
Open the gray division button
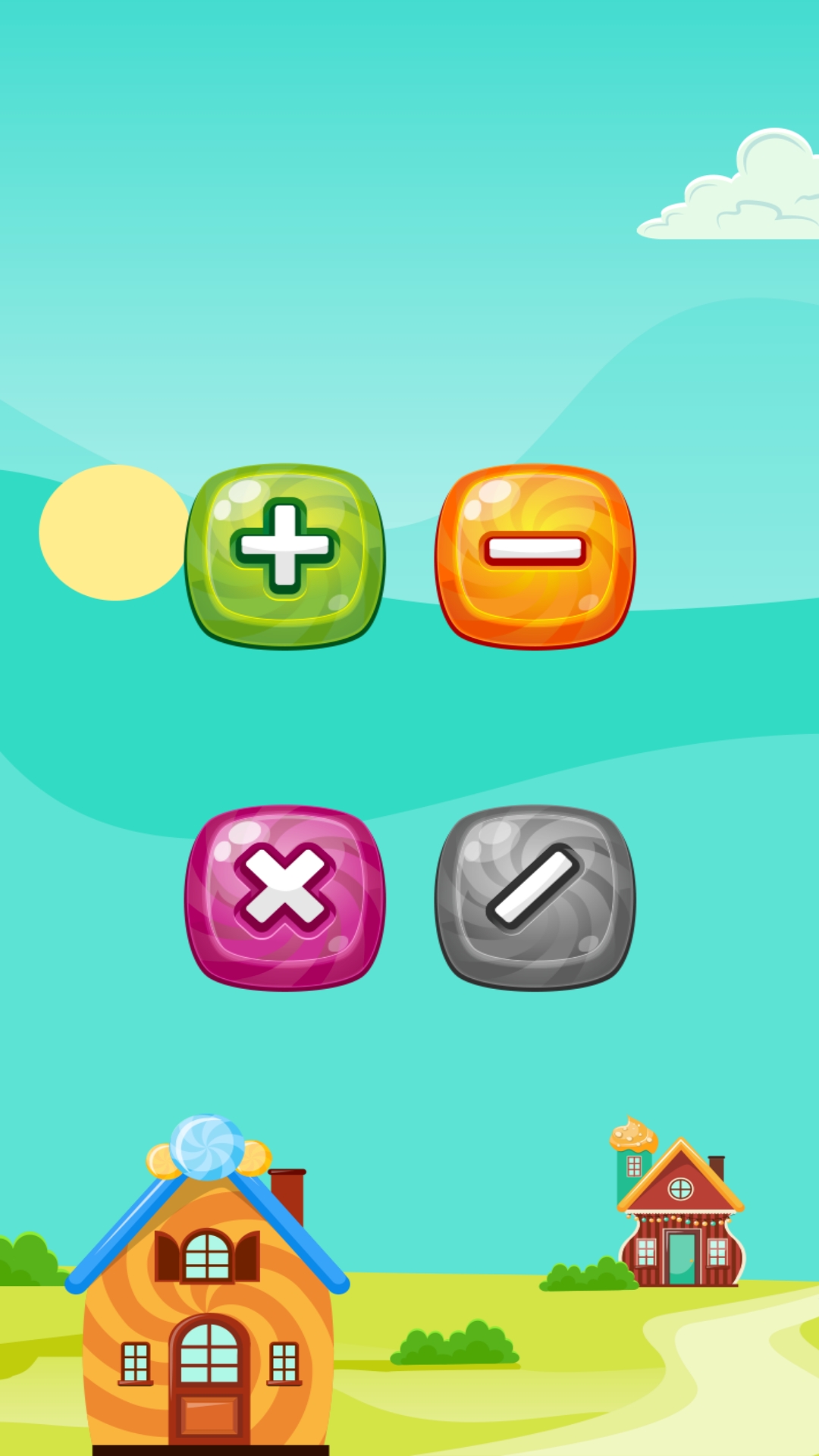[x=535, y=897]
